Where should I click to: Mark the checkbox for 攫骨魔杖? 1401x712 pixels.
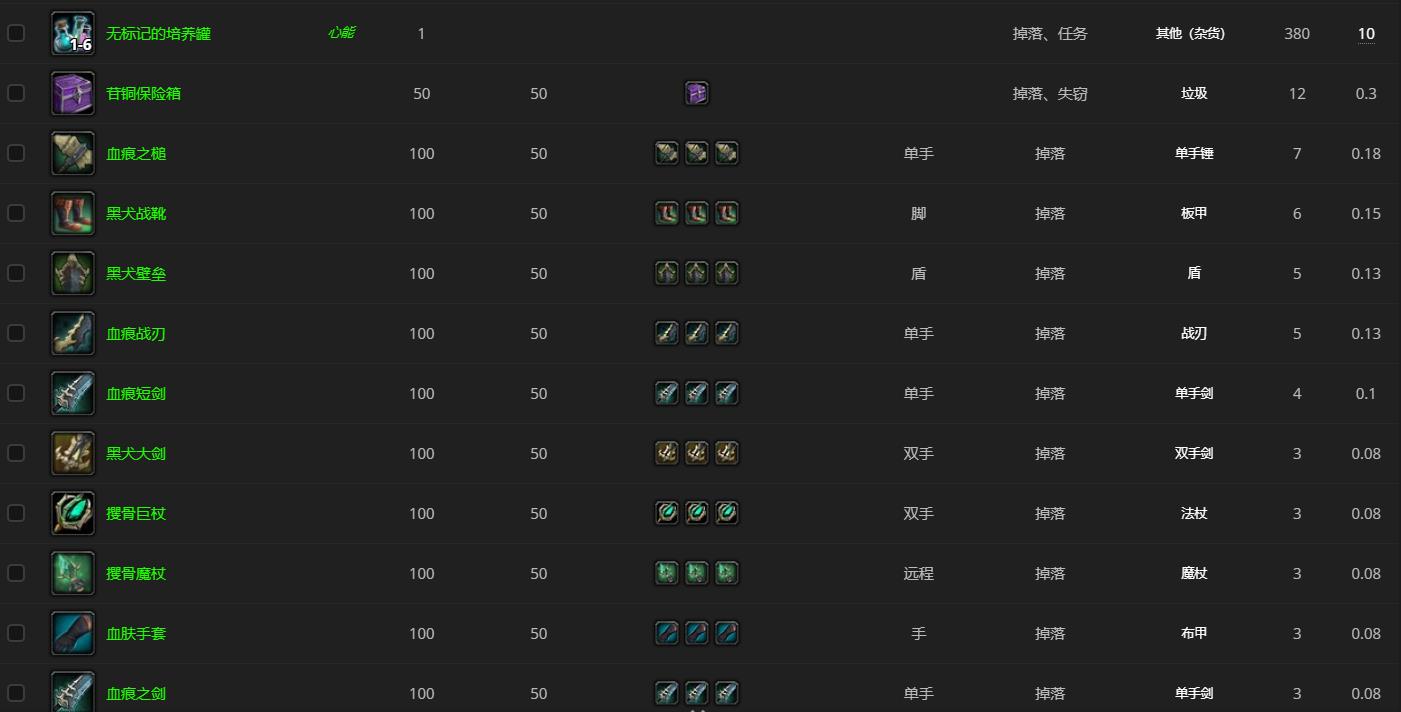pos(16,573)
